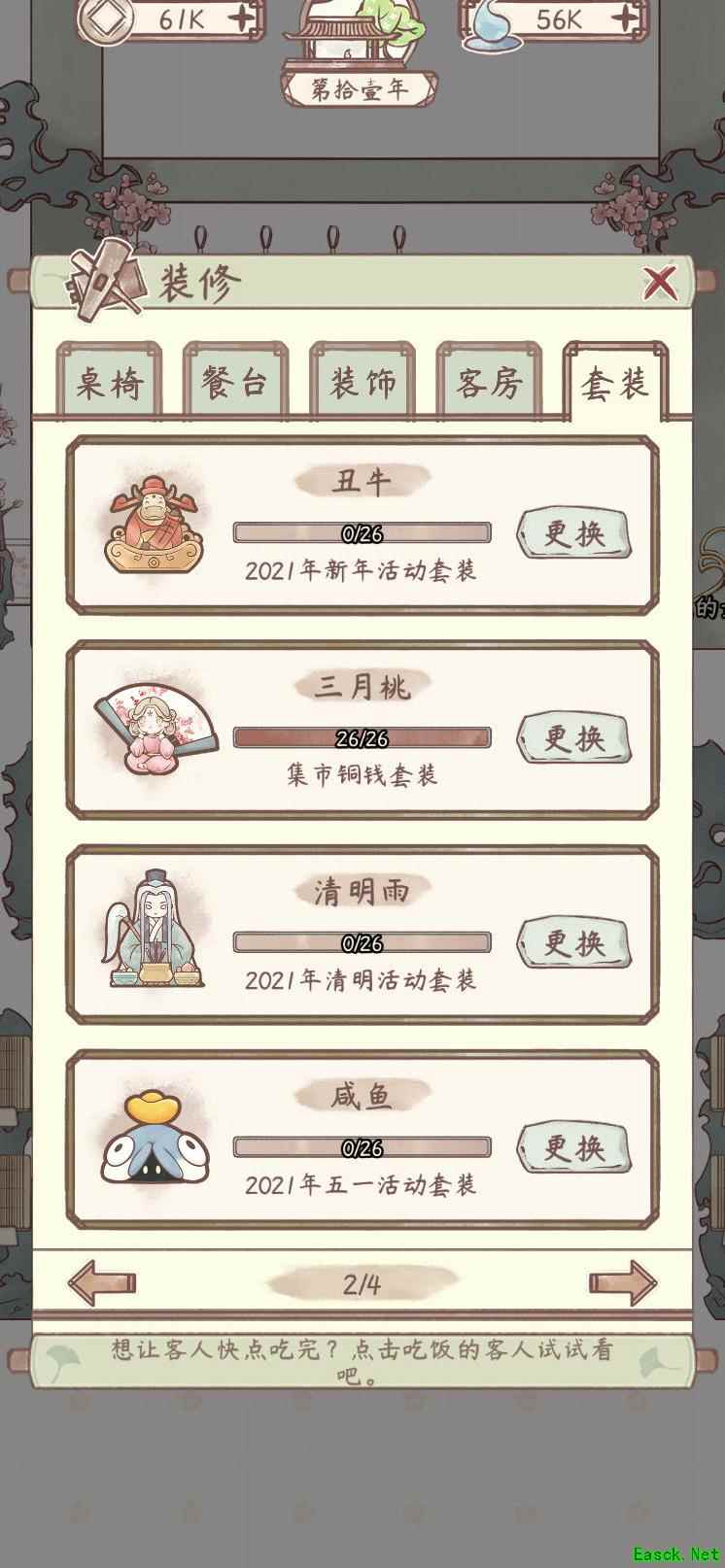This screenshot has width=725, height=1568.
Task: Open the 装饰 tab
Action: pyautogui.click(x=362, y=382)
